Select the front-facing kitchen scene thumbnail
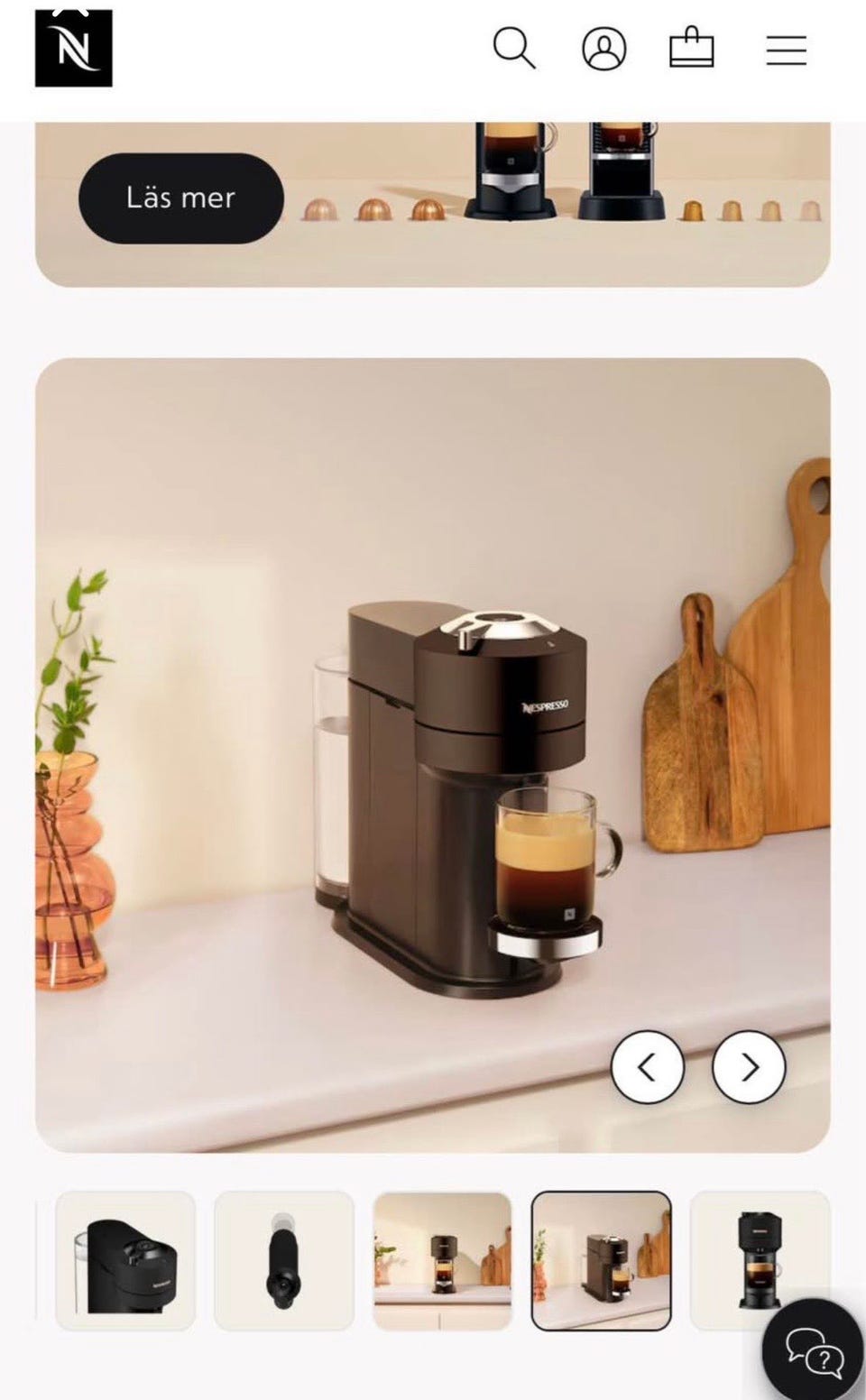This screenshot has height=1400, width=866. click(442, 1260)
